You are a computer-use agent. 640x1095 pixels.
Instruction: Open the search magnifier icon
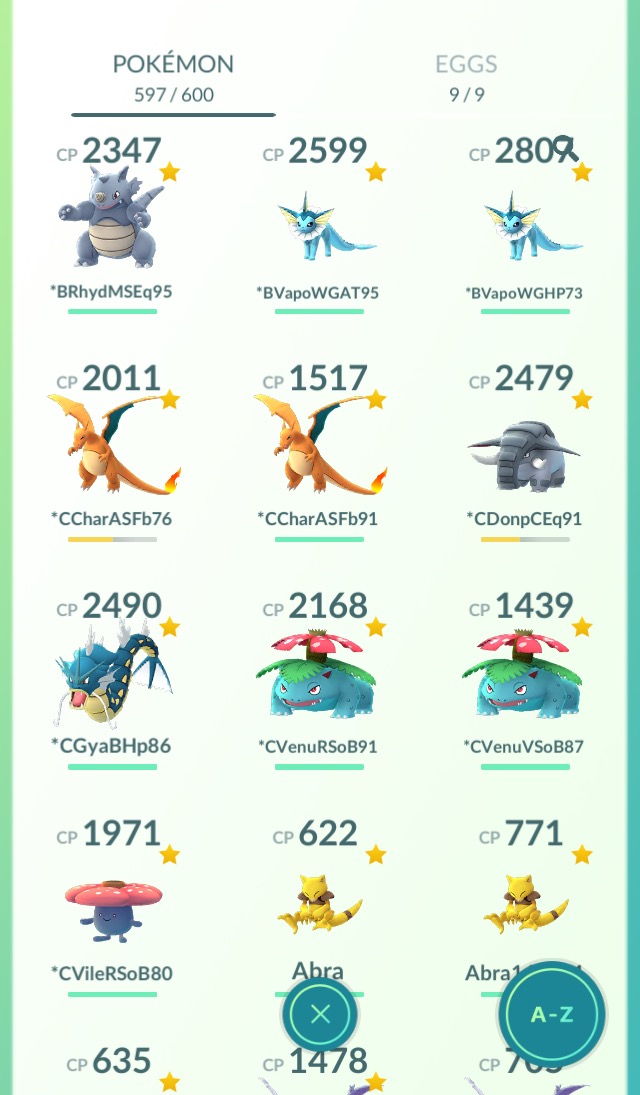pyautogui.click(x=566, y=148)
